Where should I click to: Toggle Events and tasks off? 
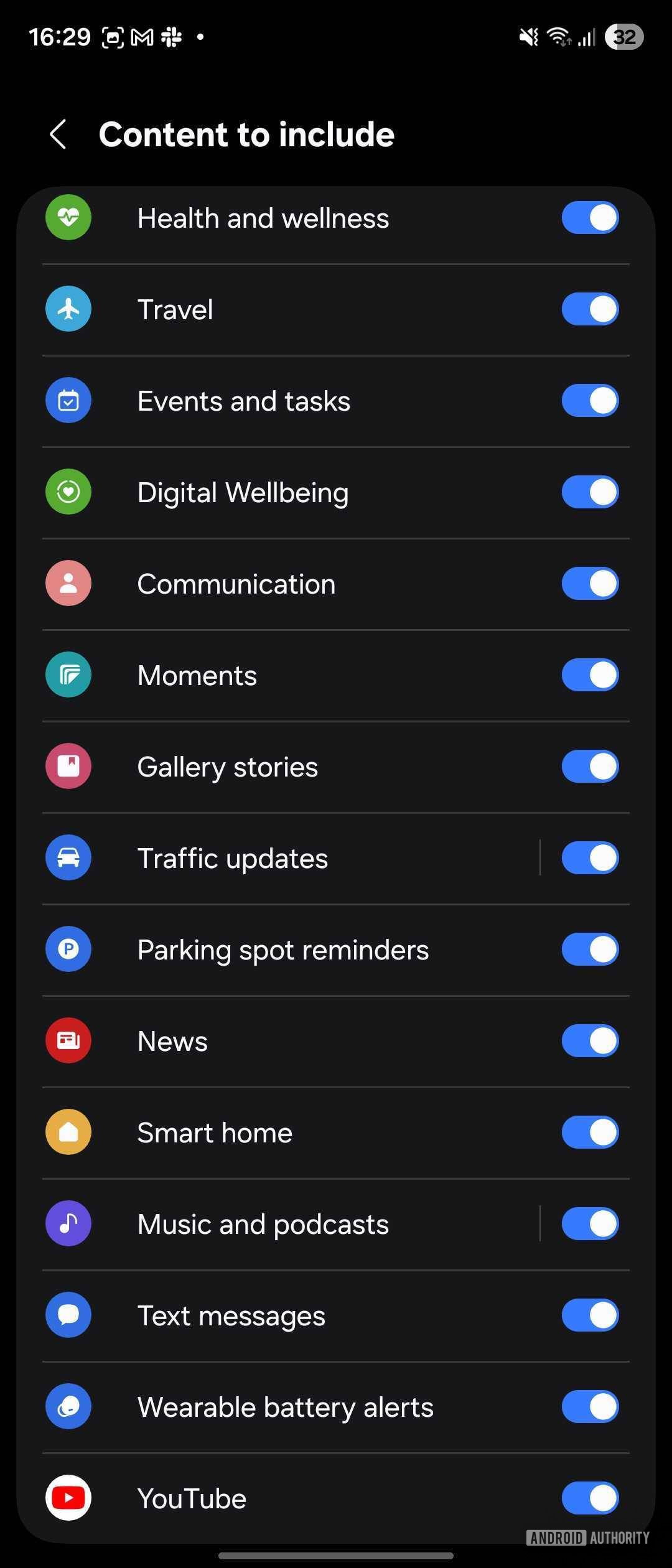pyautogui.click(x=590, y=401)
